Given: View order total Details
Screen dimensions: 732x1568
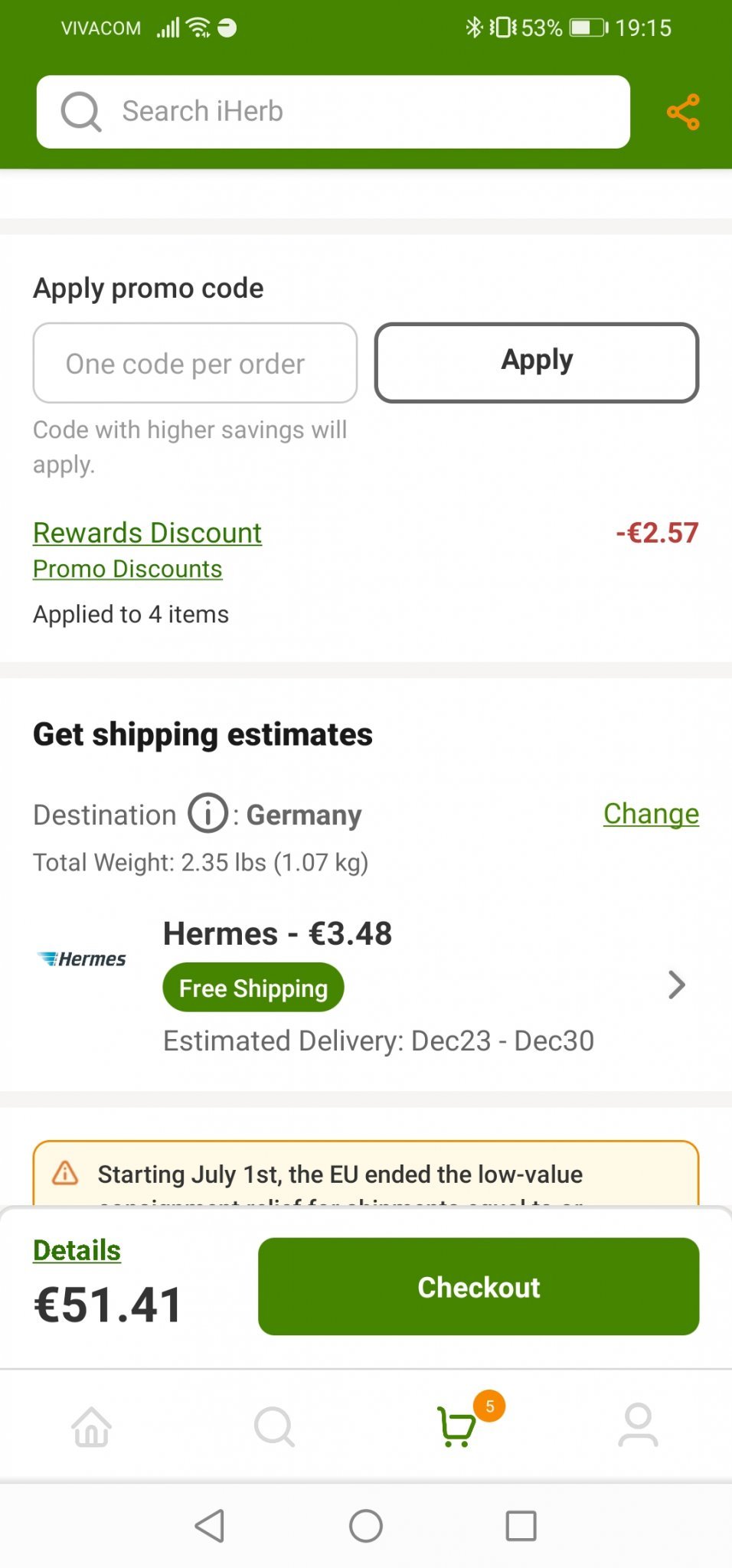Looking at the screenshot, I should (x=77, y=1250).
